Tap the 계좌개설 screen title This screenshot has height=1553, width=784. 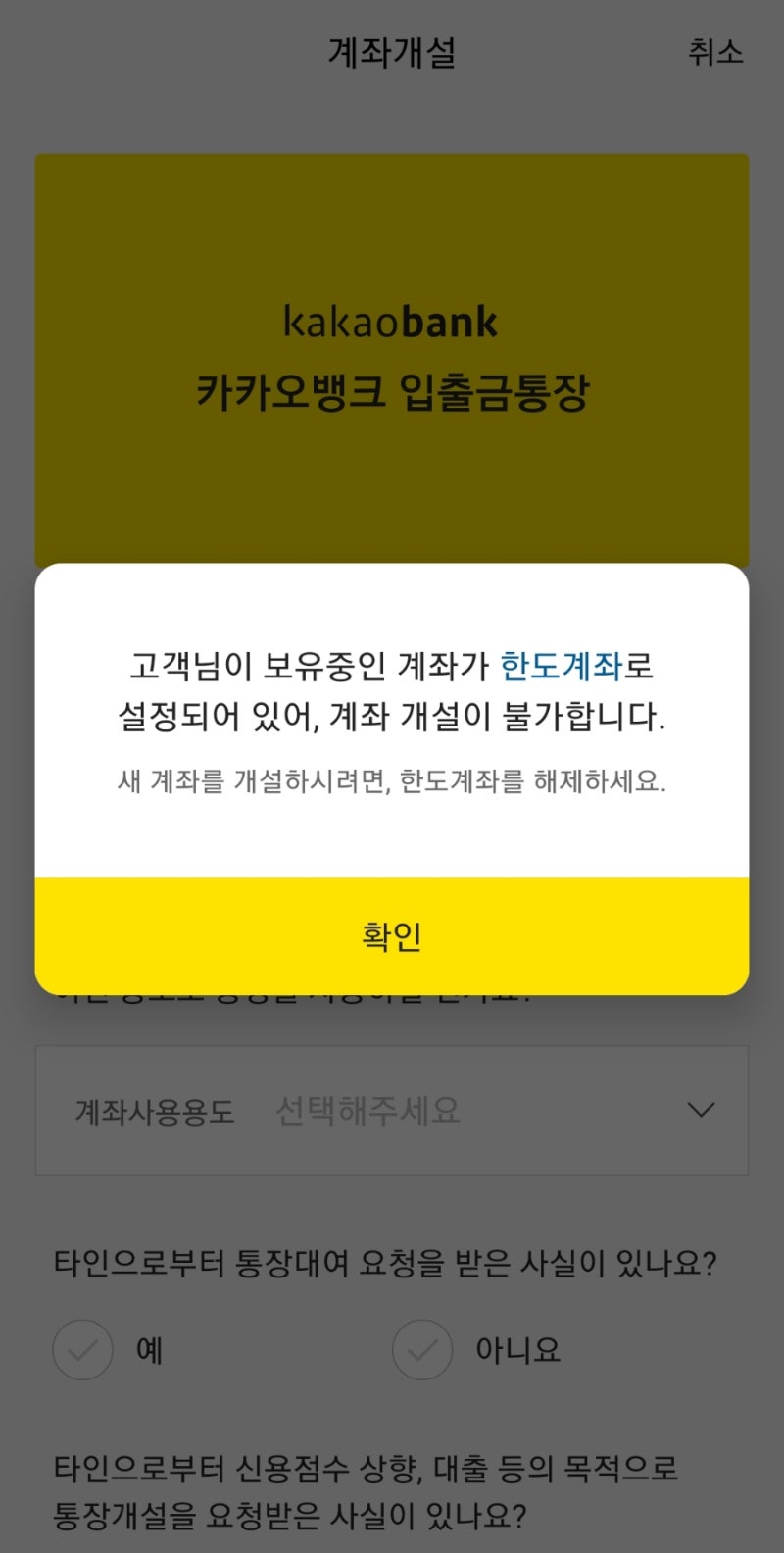click(390, 54)
